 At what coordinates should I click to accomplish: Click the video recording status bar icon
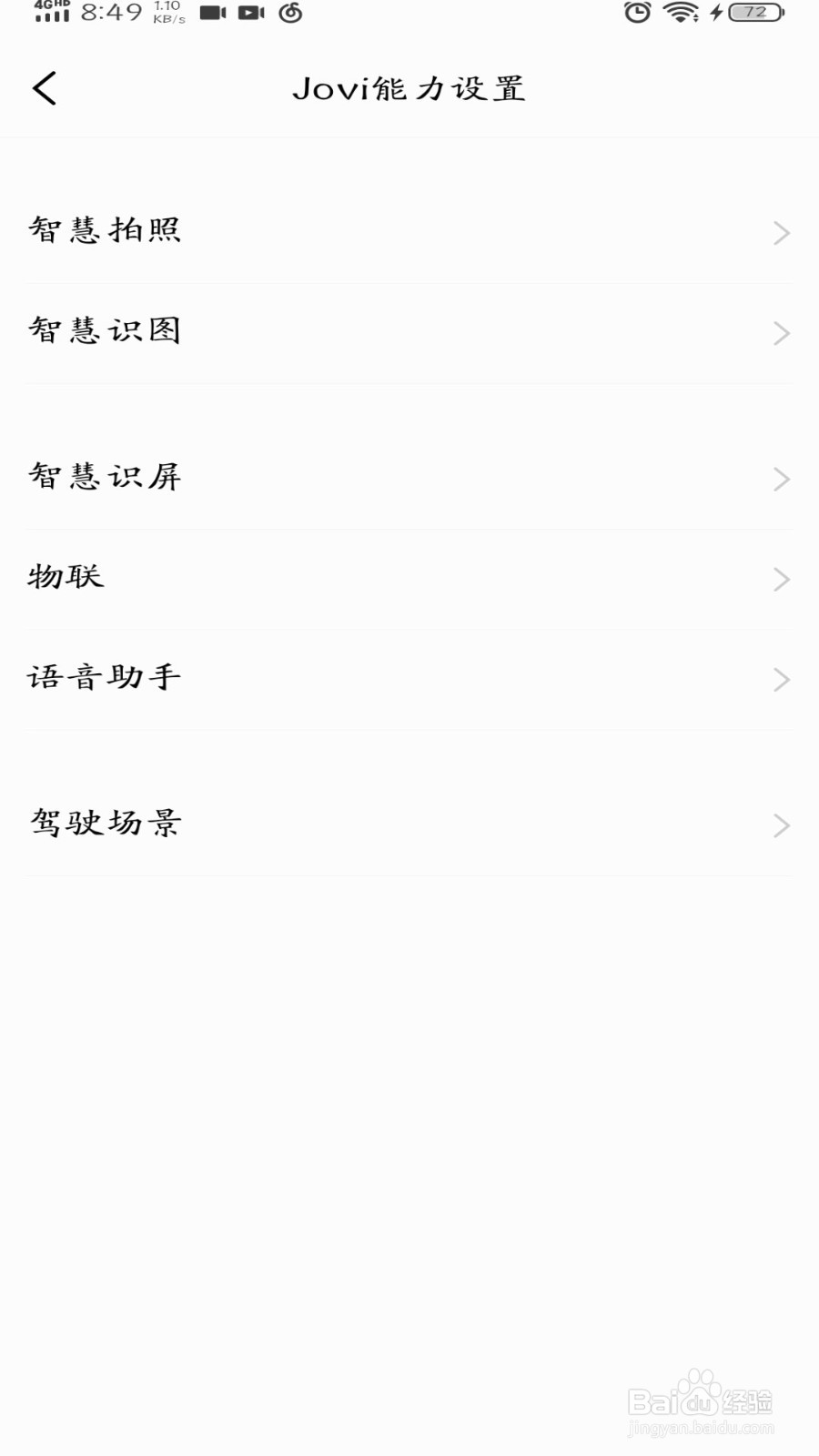click(x=211, y=13)
